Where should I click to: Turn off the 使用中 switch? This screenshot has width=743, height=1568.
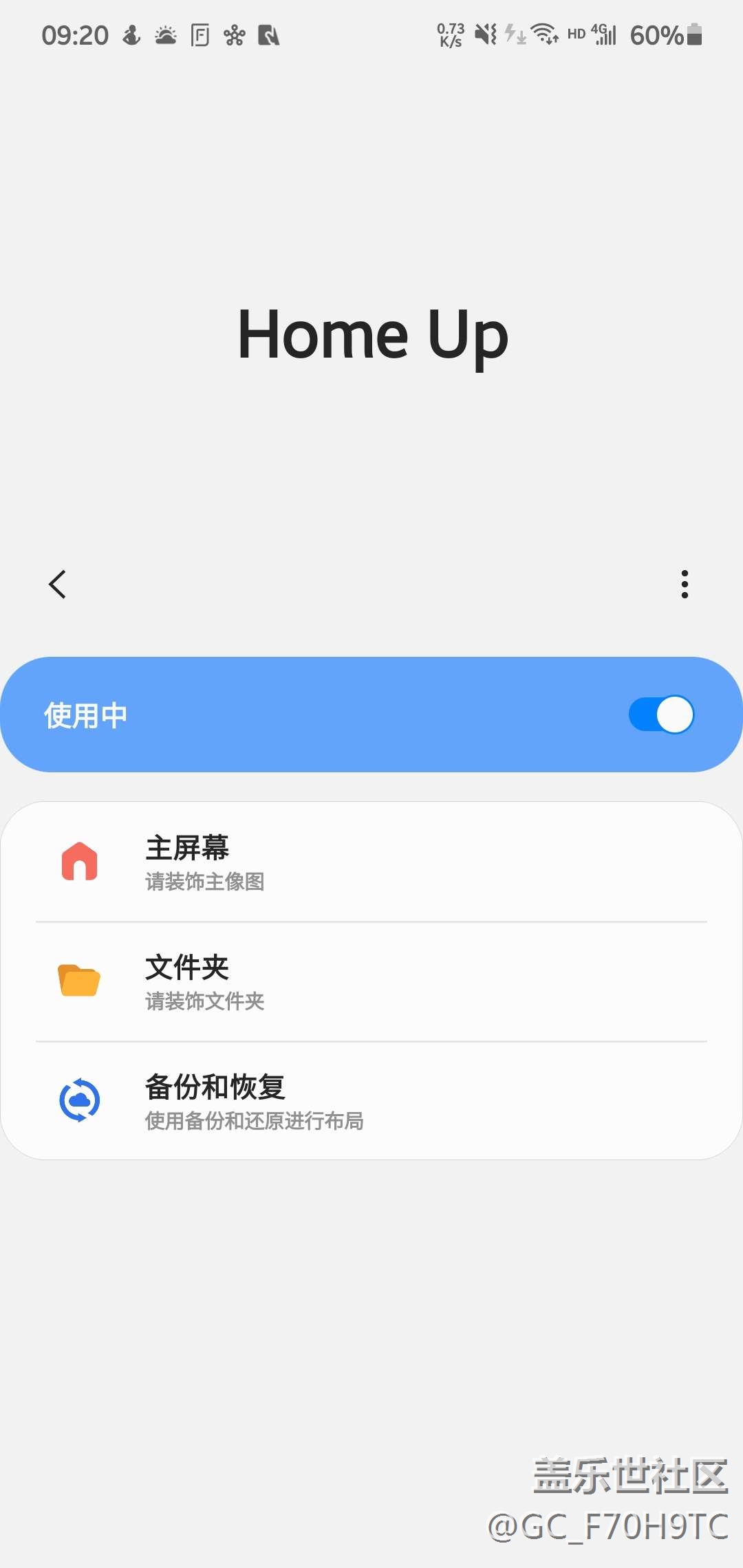660,715
